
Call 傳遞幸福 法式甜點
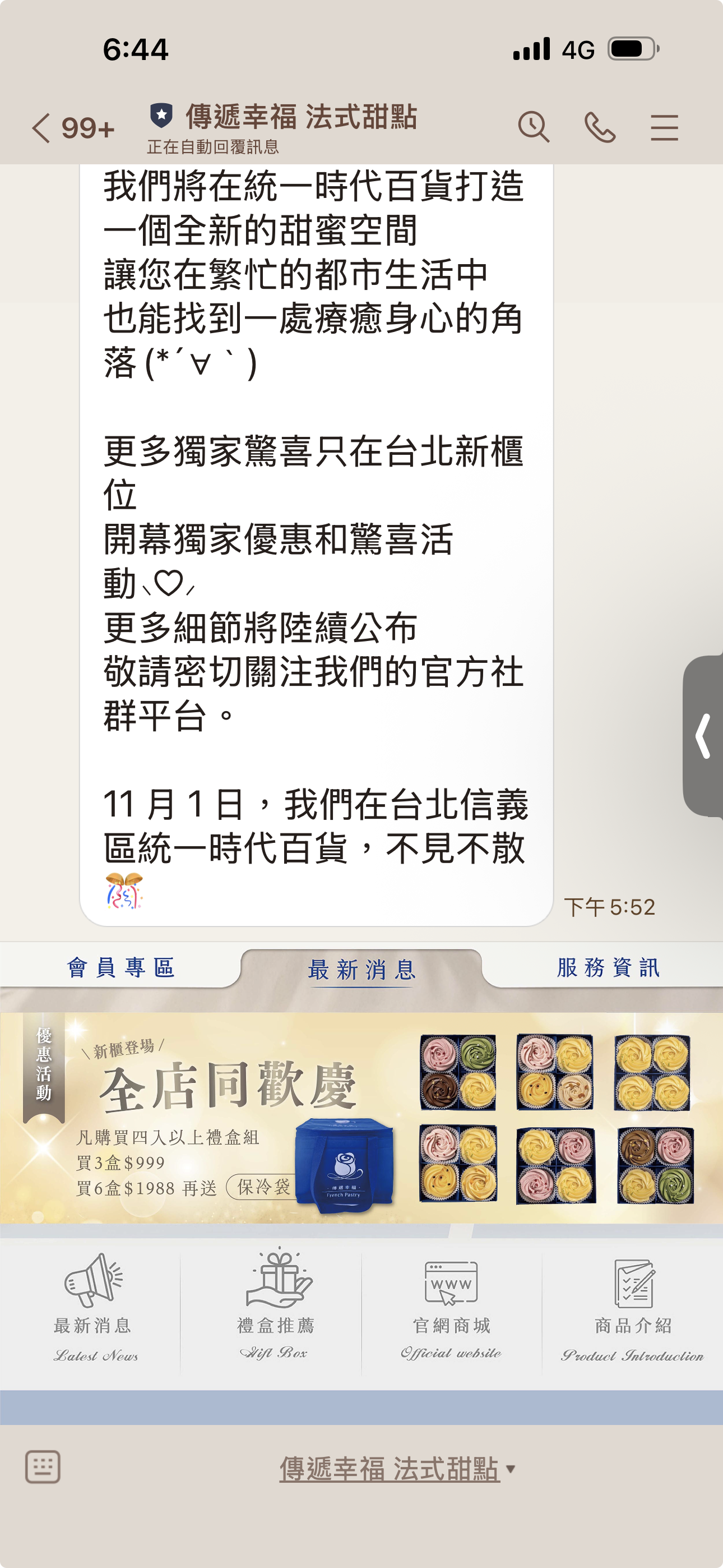600,127
